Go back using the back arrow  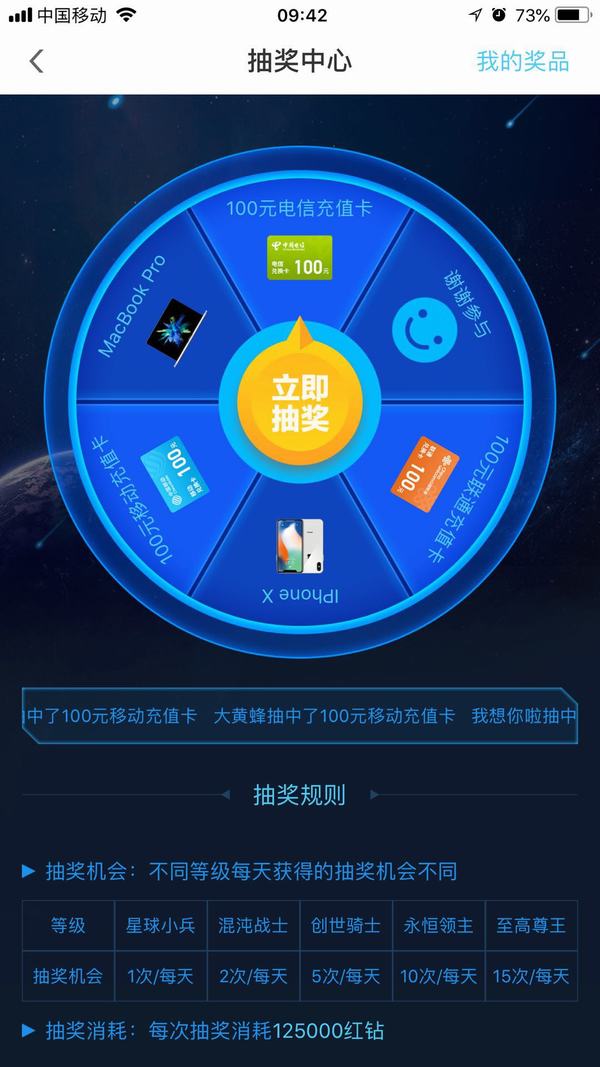pyautogui.click(x=37, y=61)
